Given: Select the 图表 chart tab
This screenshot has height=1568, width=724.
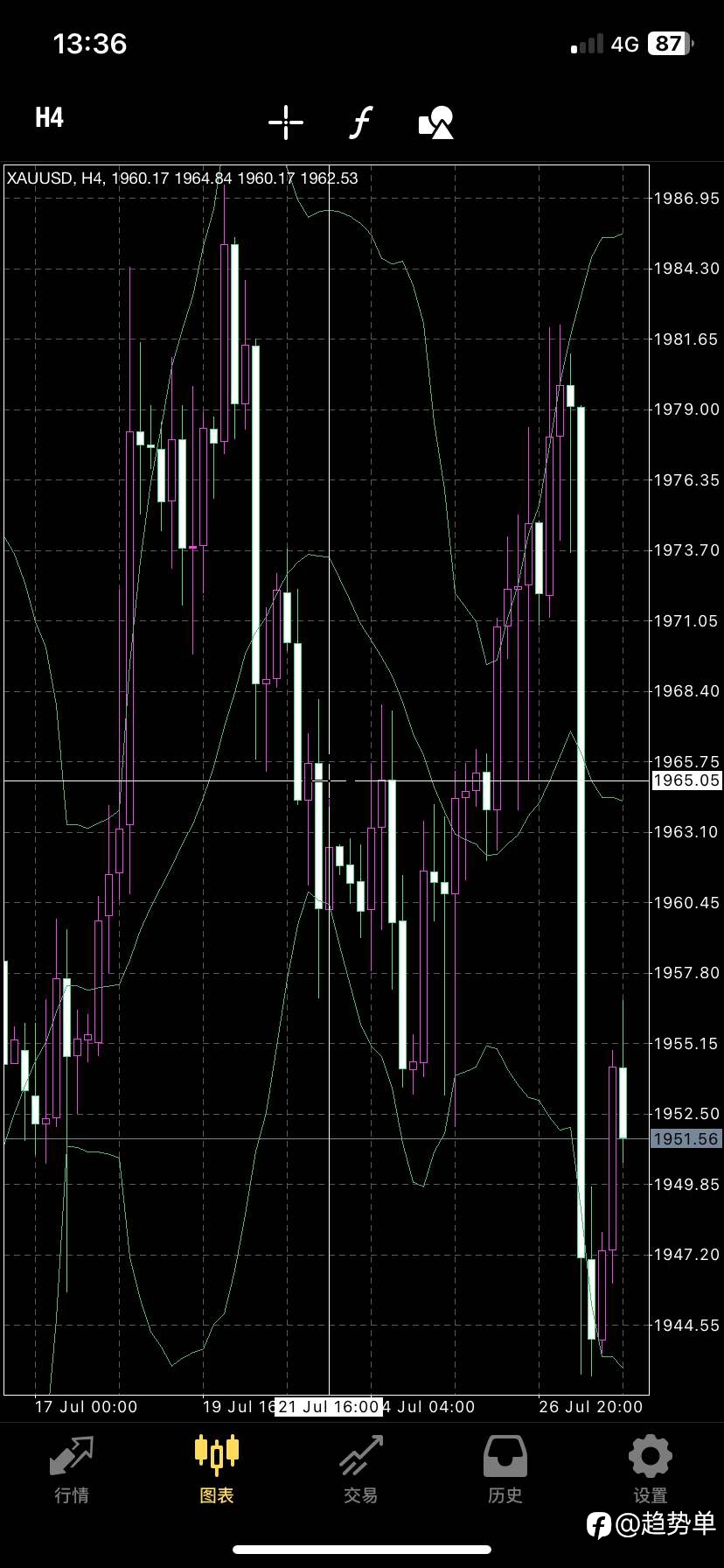Looking at the screenshot, I should point(217,1469).
